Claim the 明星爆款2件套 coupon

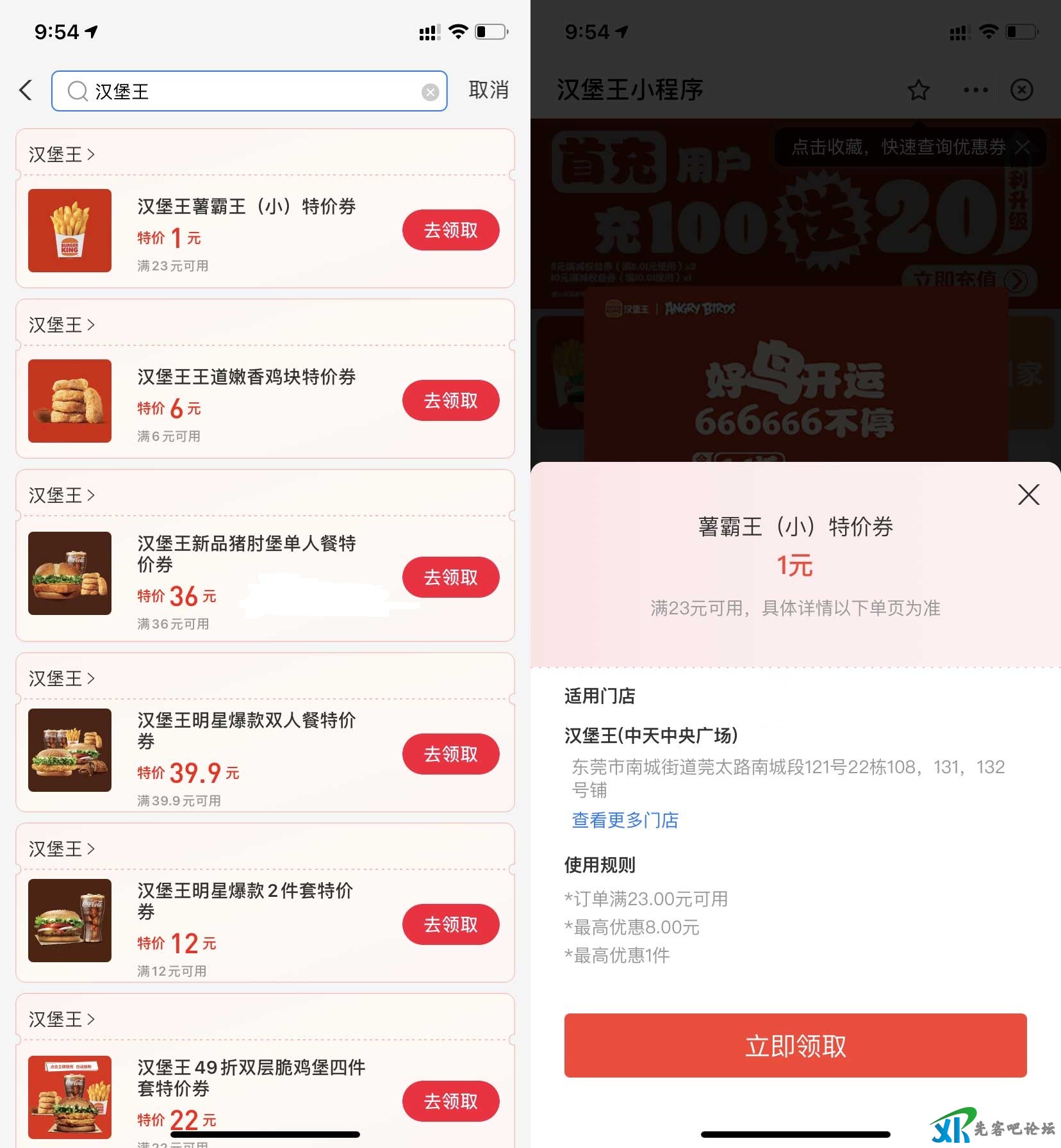coord(450,924)
